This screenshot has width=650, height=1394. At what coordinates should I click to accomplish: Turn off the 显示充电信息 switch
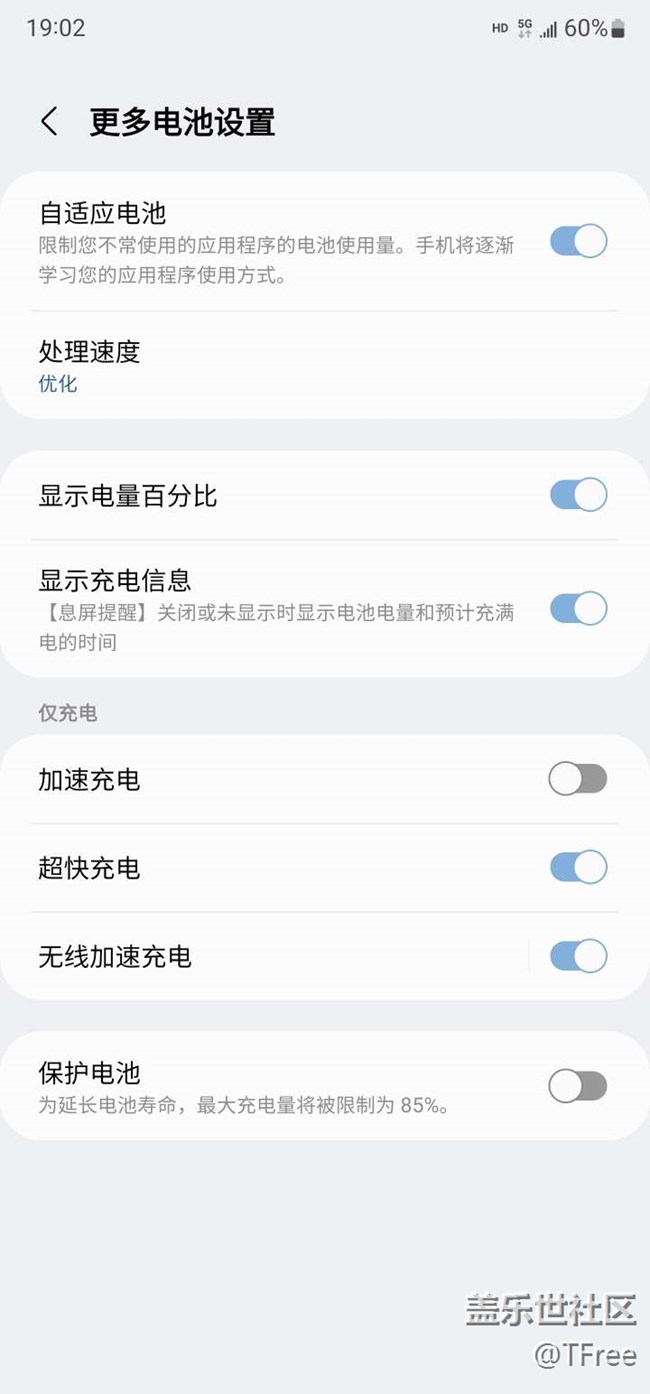point(578,608)
